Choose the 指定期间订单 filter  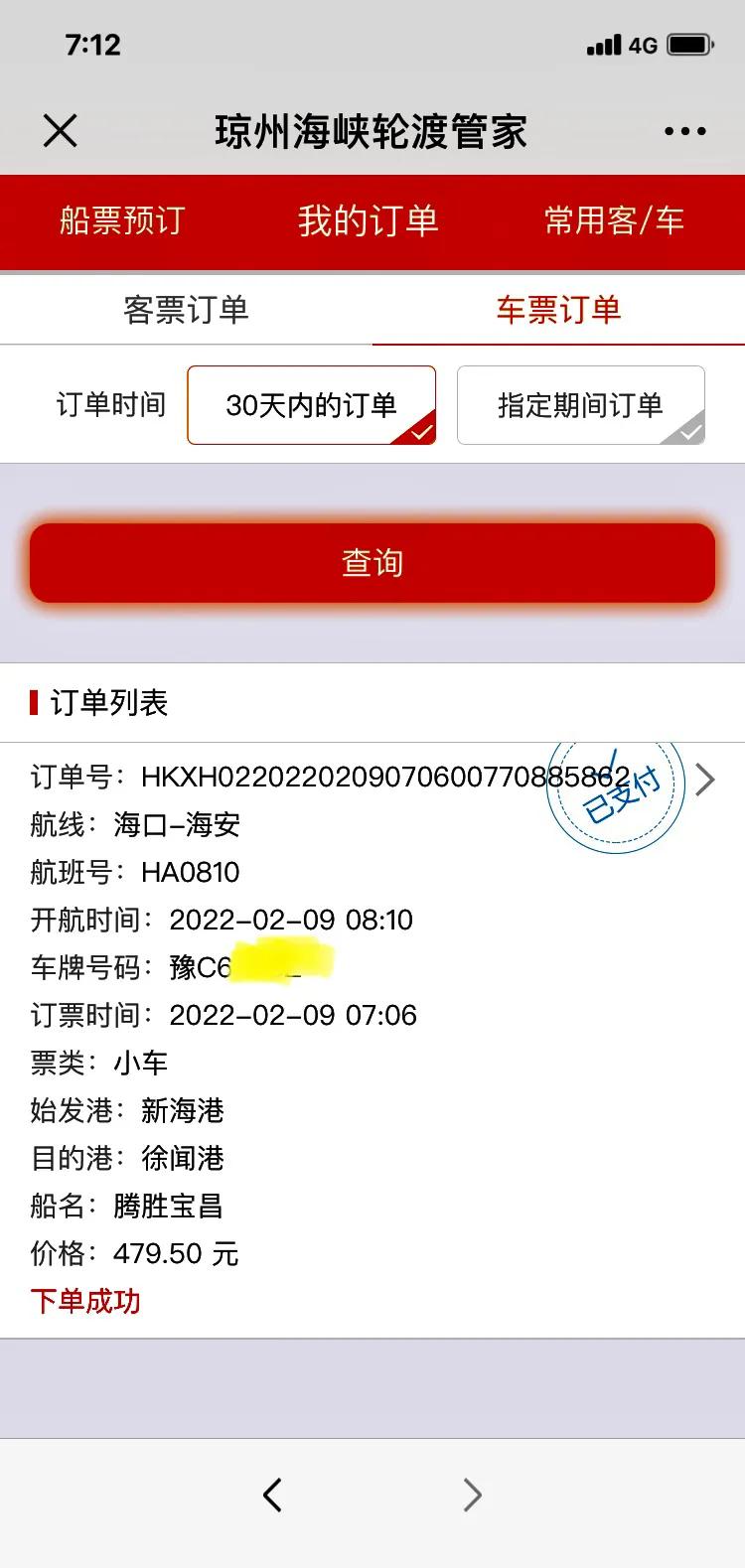580,405
